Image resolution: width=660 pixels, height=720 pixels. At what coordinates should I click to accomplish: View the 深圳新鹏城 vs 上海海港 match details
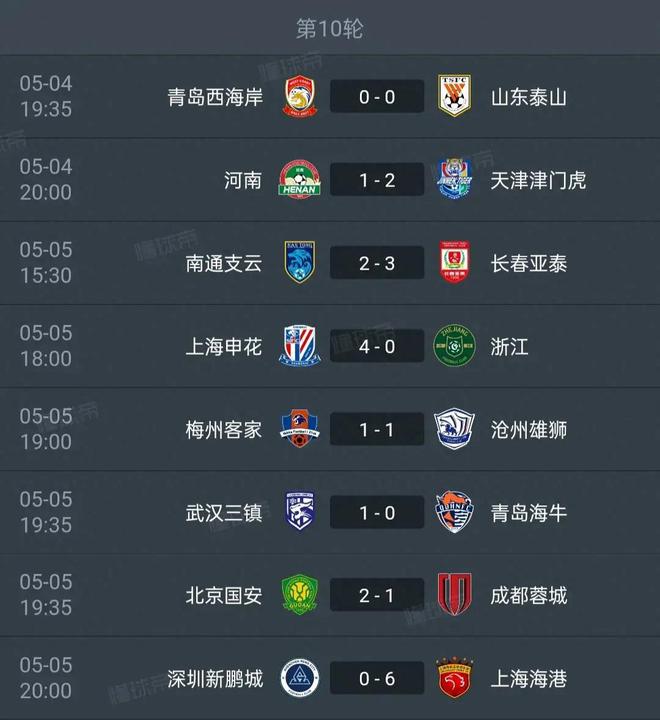coord(377,679)
